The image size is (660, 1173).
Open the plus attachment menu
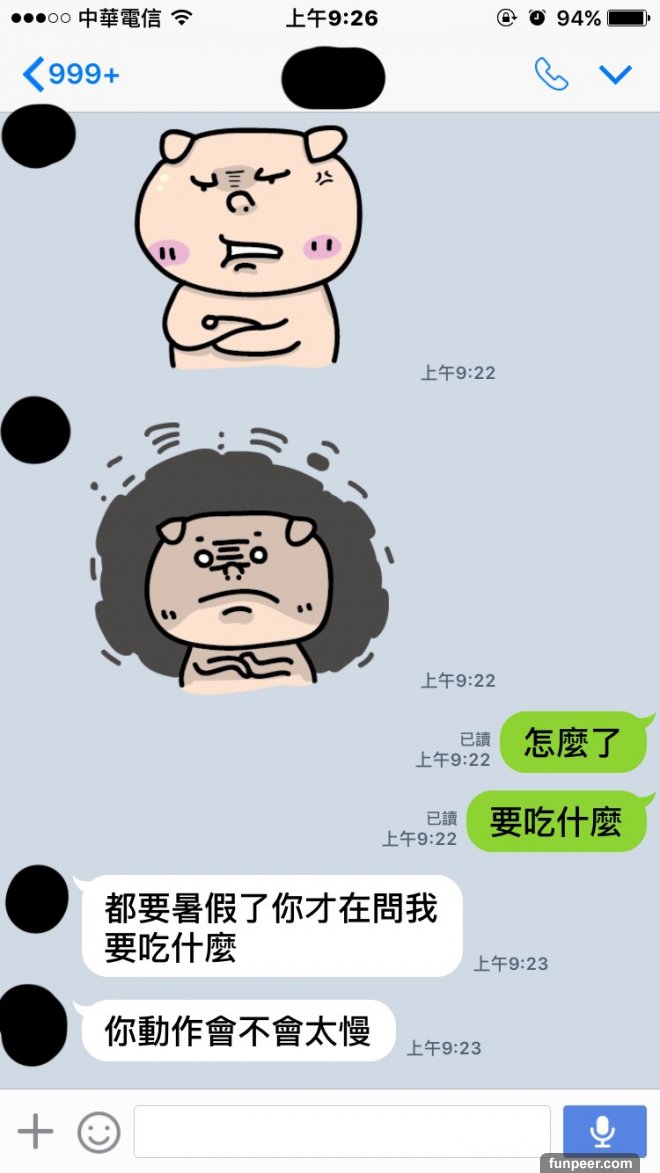tap(36, 1131)
